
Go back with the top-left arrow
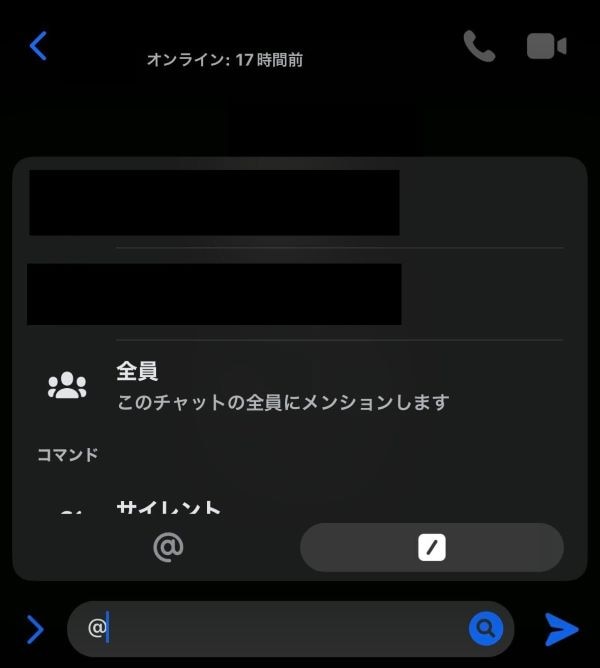38,45
